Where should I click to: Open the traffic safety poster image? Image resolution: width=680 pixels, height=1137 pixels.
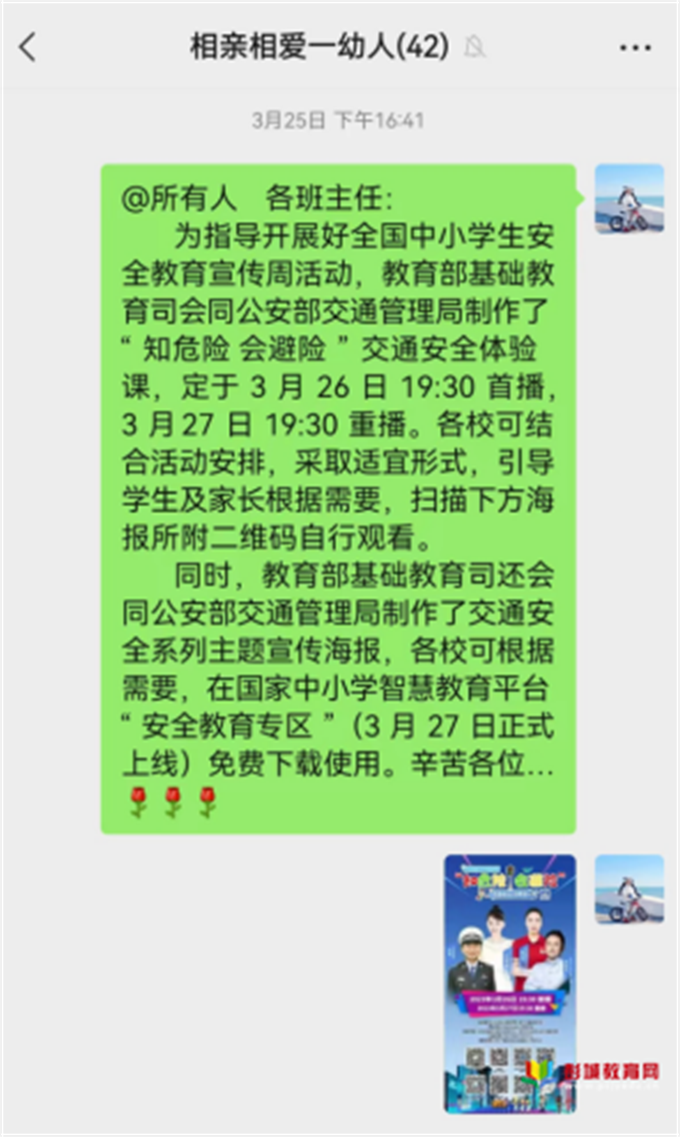[x=509, y=982]
